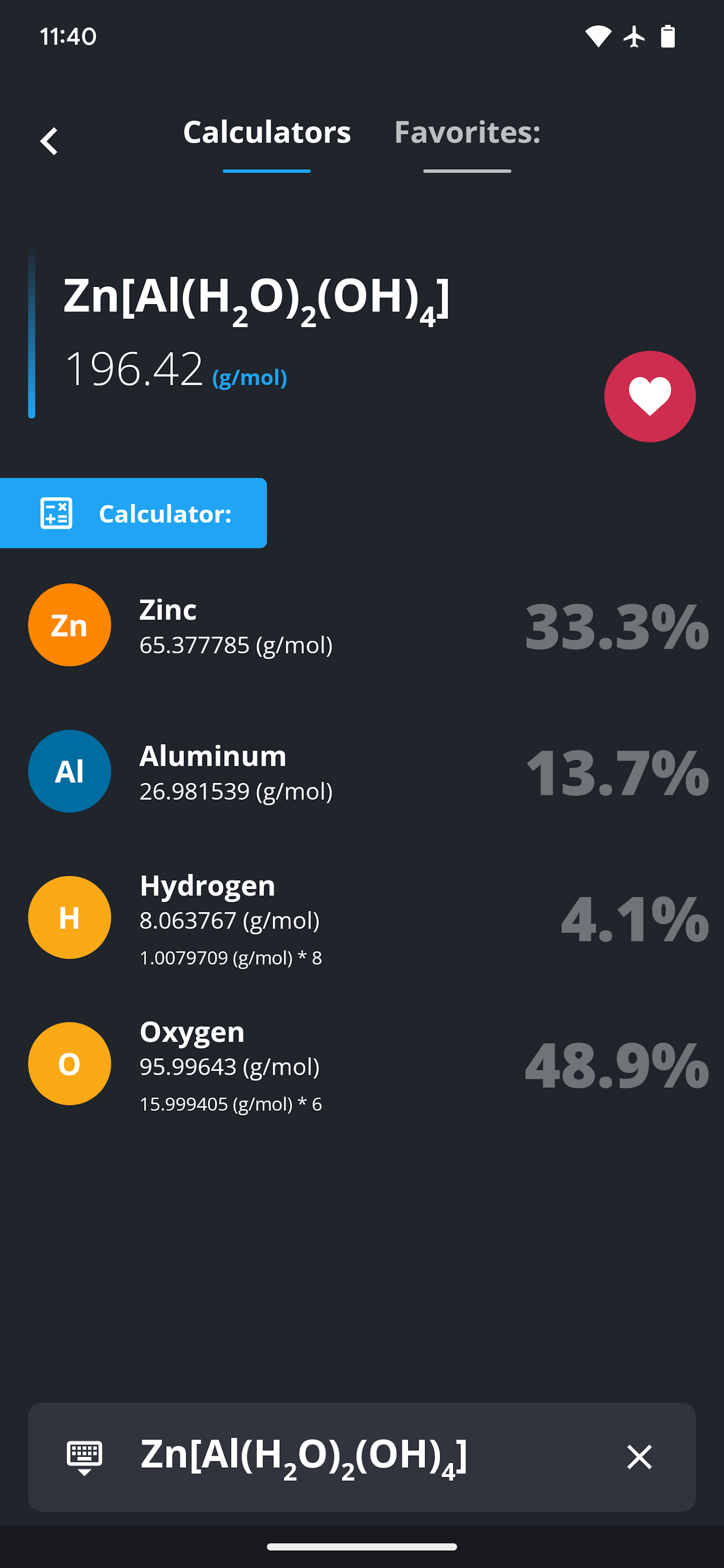Select the Aluminum element circle
Viewport: 724px width, 1568px height.
click(x=69, y=772)
